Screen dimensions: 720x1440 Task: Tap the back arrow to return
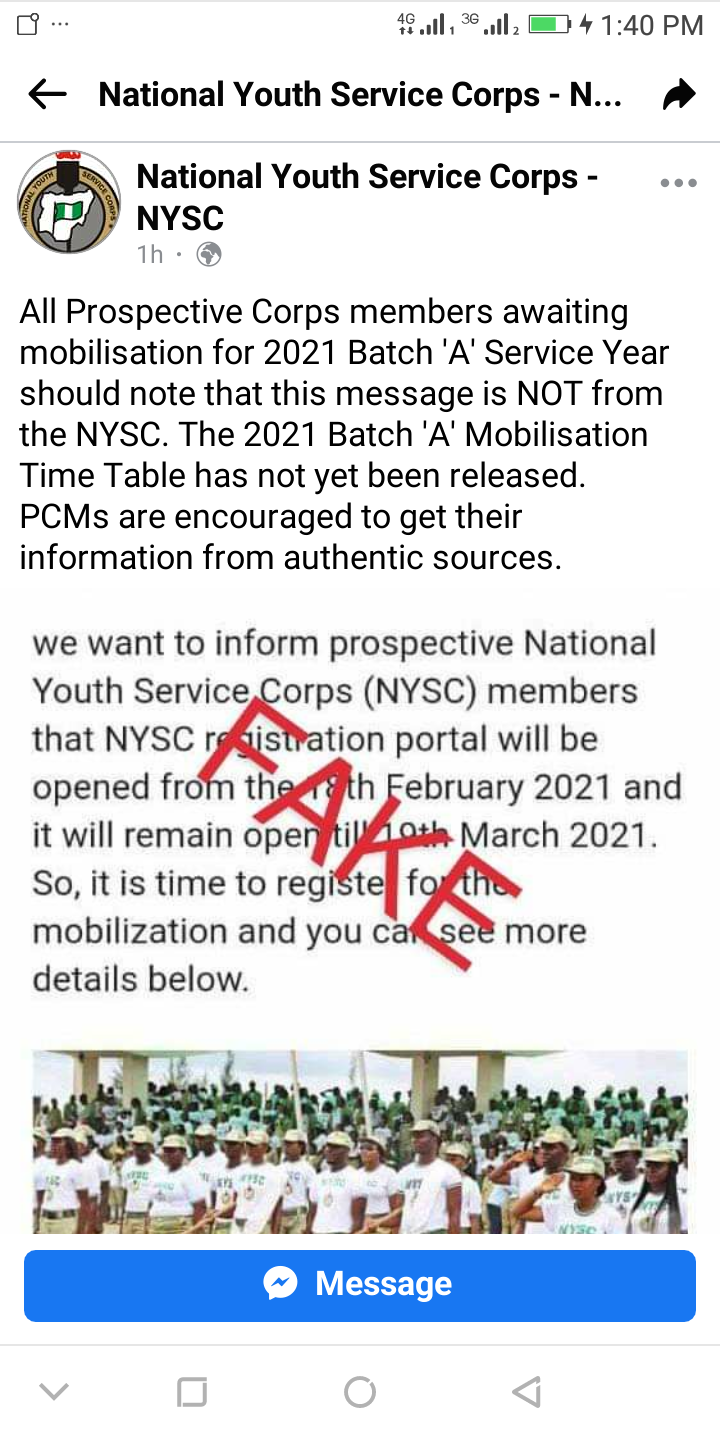45,94
